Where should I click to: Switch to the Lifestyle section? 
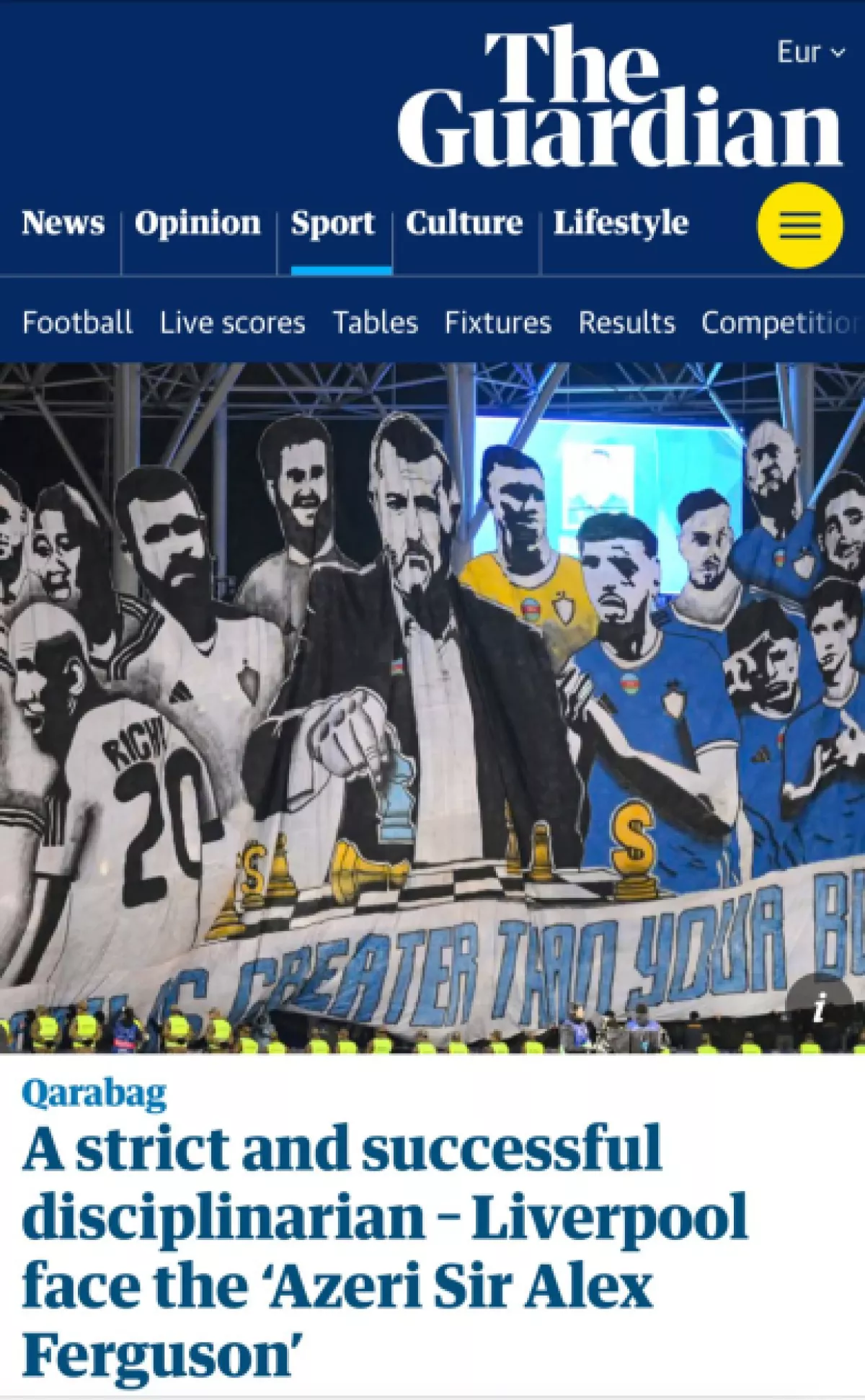pyautogui.click(x=621, y=223)
